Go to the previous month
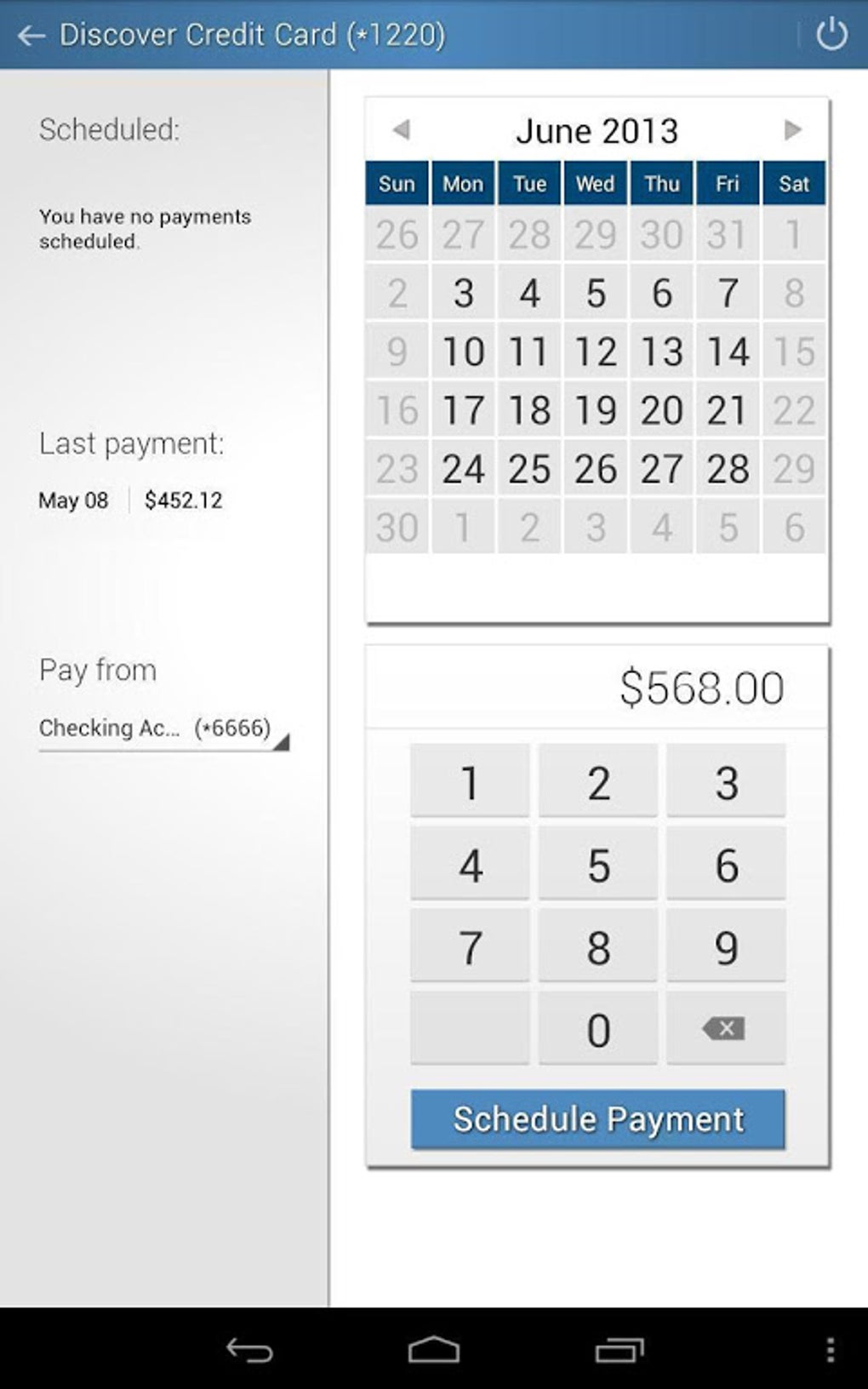The height and width of the screenshot is (1389, 868). tap(402, 130)
